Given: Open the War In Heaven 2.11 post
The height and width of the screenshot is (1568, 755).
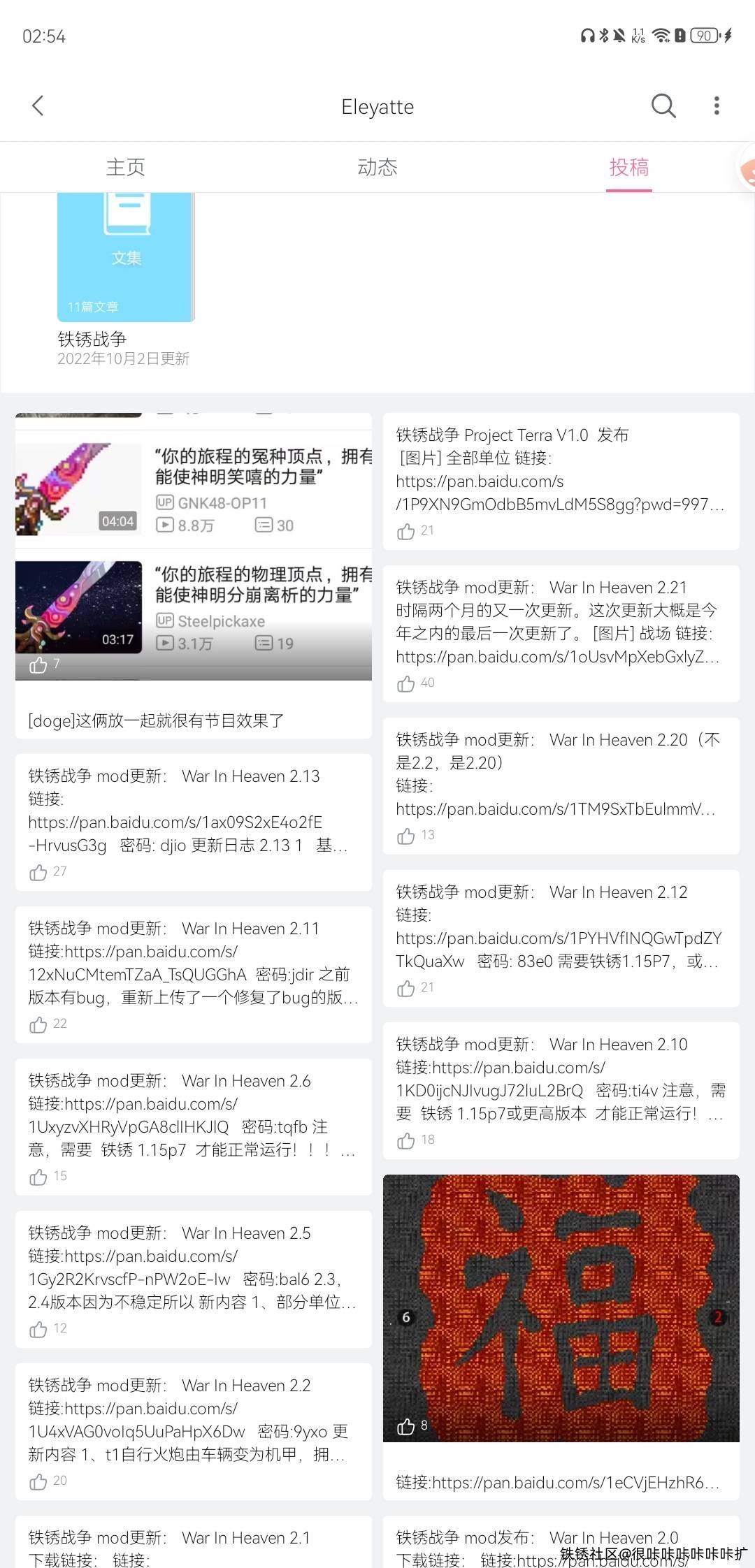Looking at the screenshot, I should 193,963.
